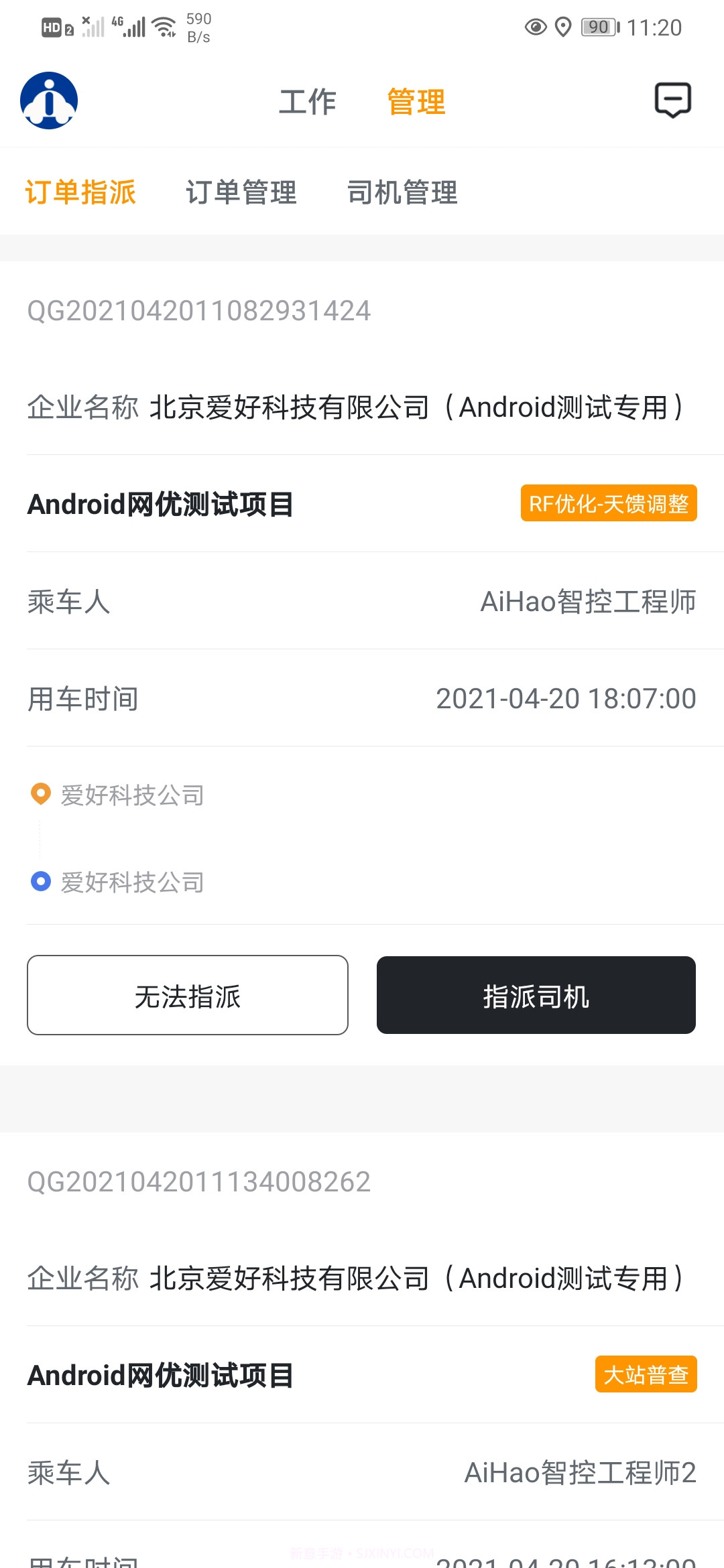Viewport: 724px width, 1568px height.
Task: Open the app logo icon
Action: pyautogui.click(x=49, y=99)
